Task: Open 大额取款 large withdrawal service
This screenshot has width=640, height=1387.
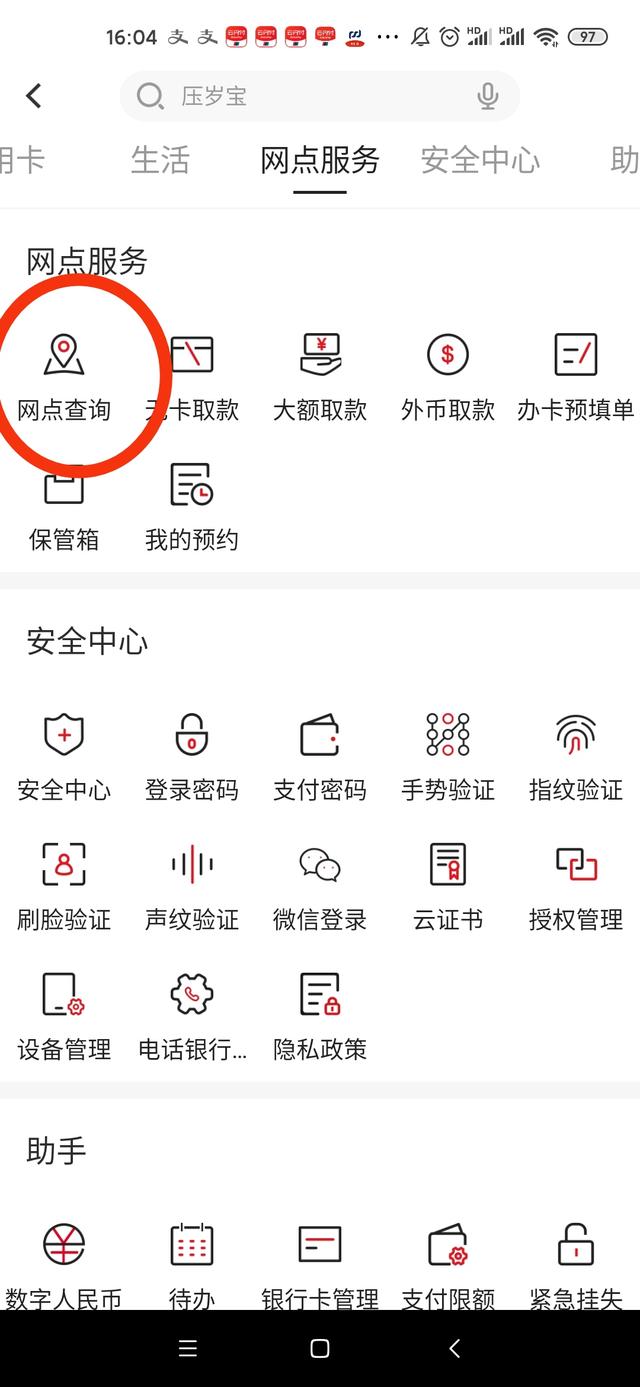Action: tap(320, 377)
